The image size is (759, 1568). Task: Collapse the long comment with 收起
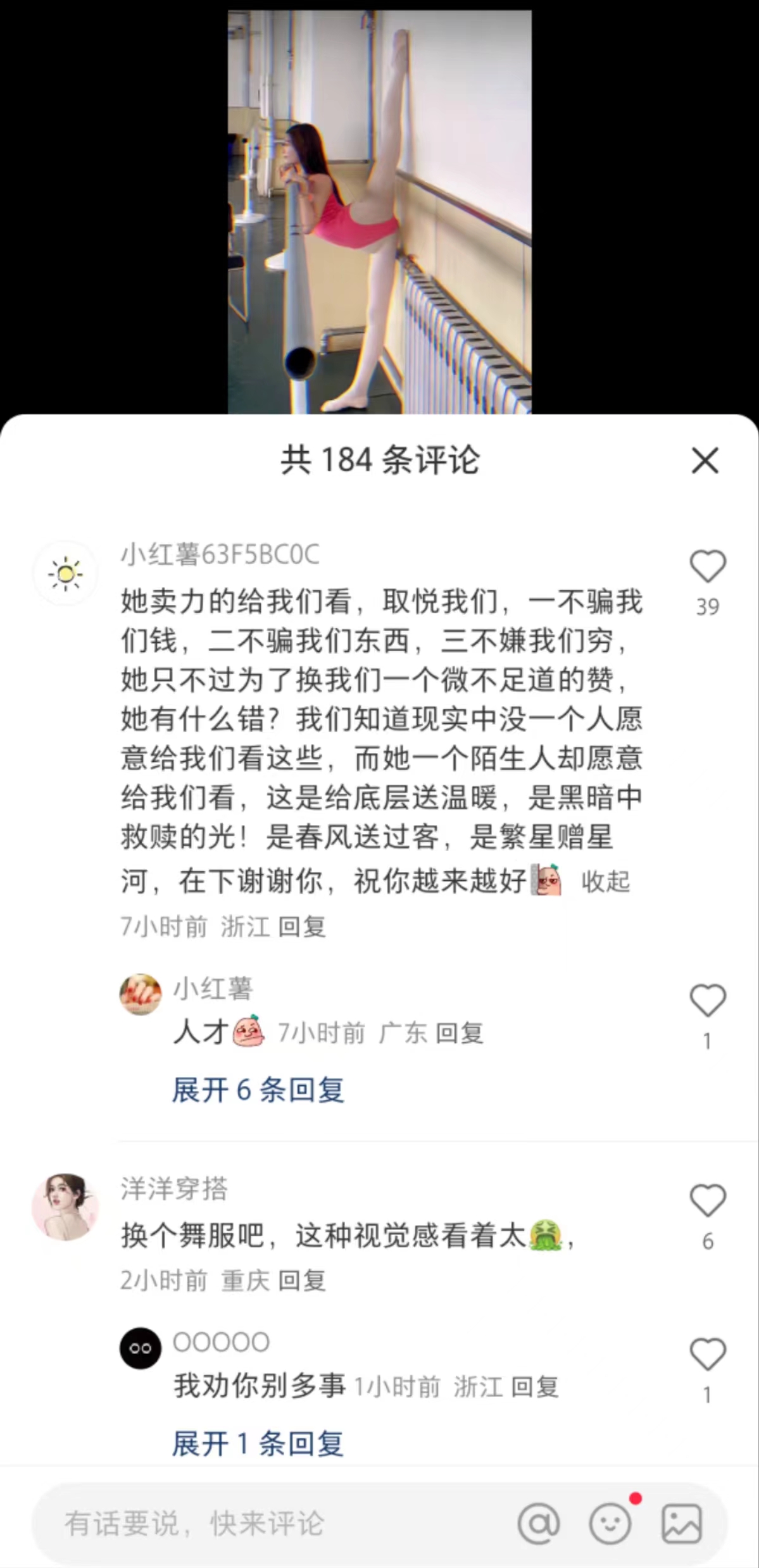click(605, 881)
